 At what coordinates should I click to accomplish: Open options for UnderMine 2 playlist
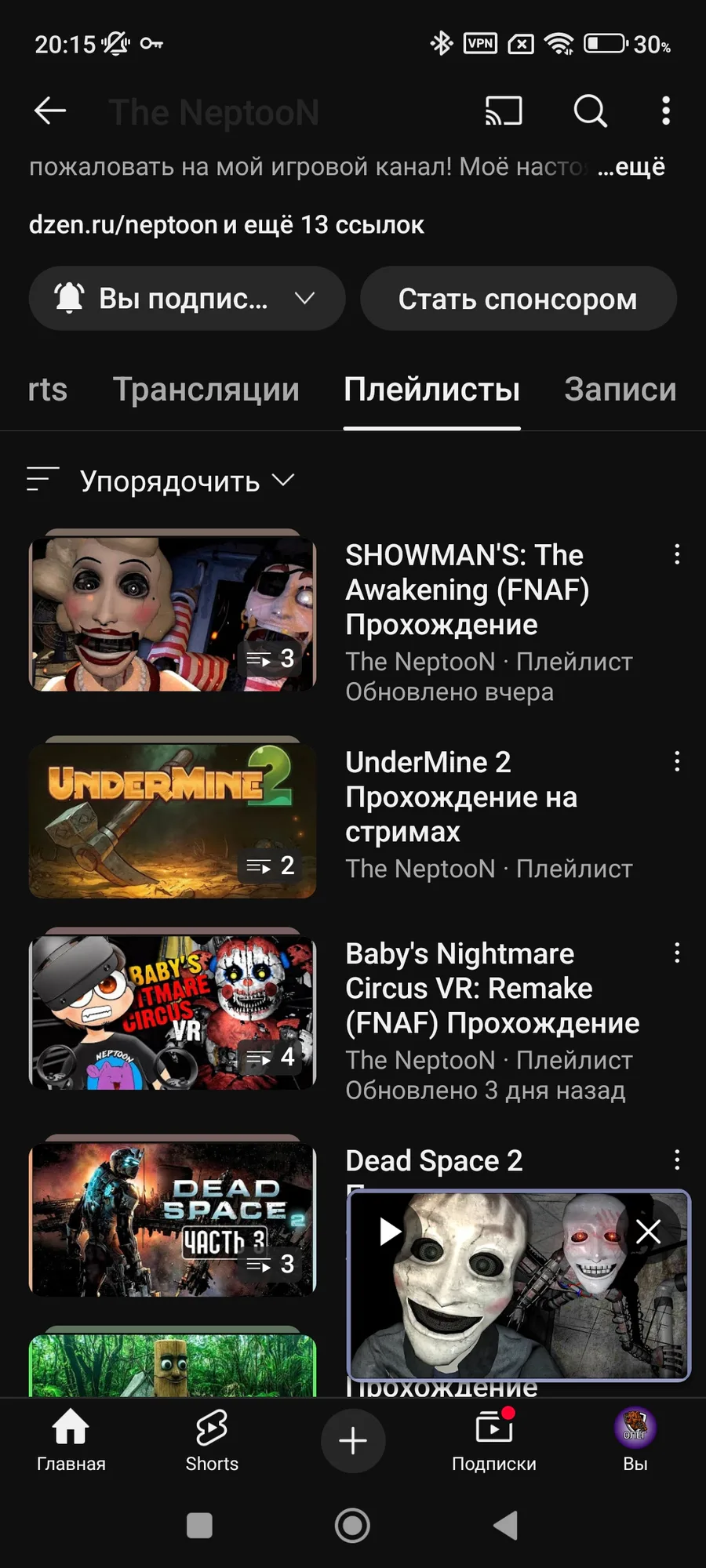pyautogui.click(x=677, y=761)
